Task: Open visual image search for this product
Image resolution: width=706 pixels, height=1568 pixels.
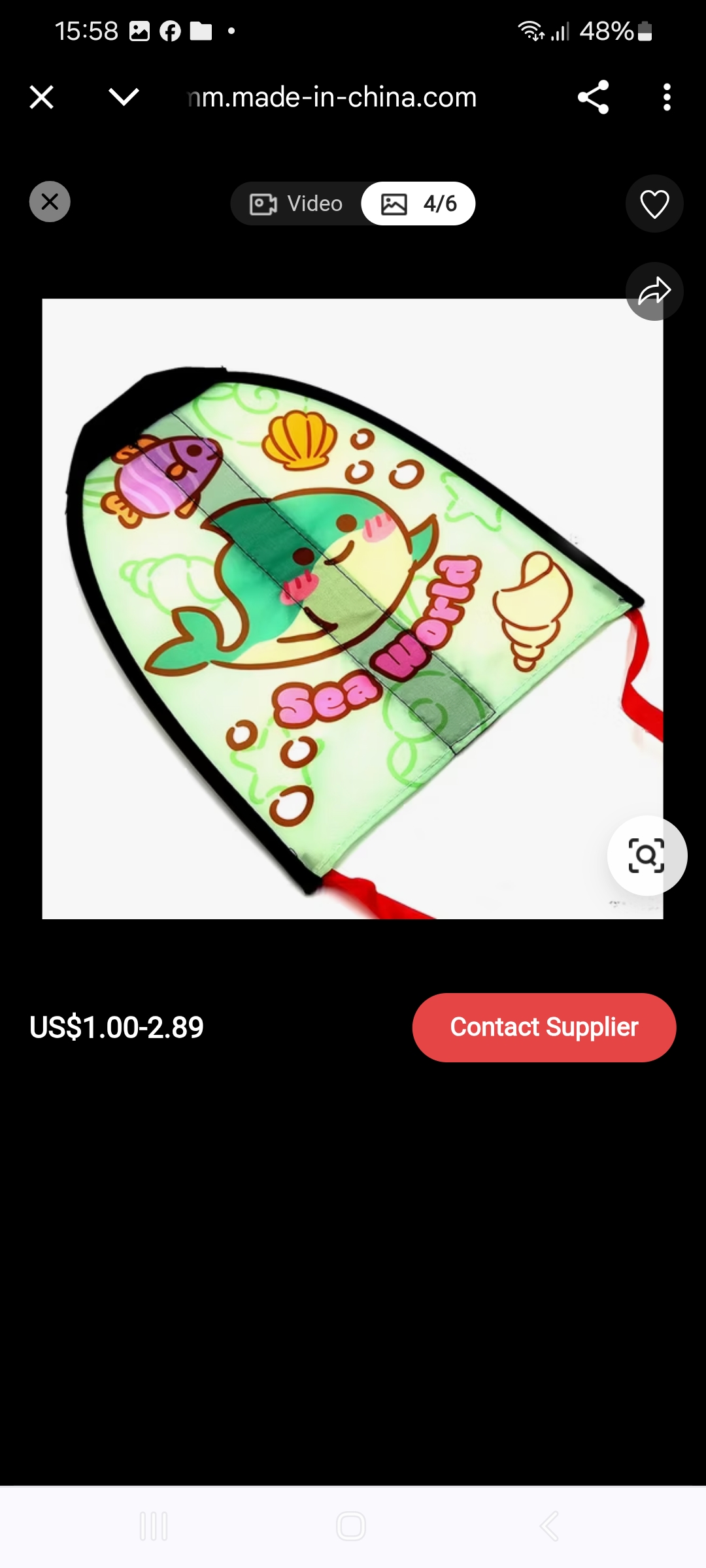Action: coord(647,855)
